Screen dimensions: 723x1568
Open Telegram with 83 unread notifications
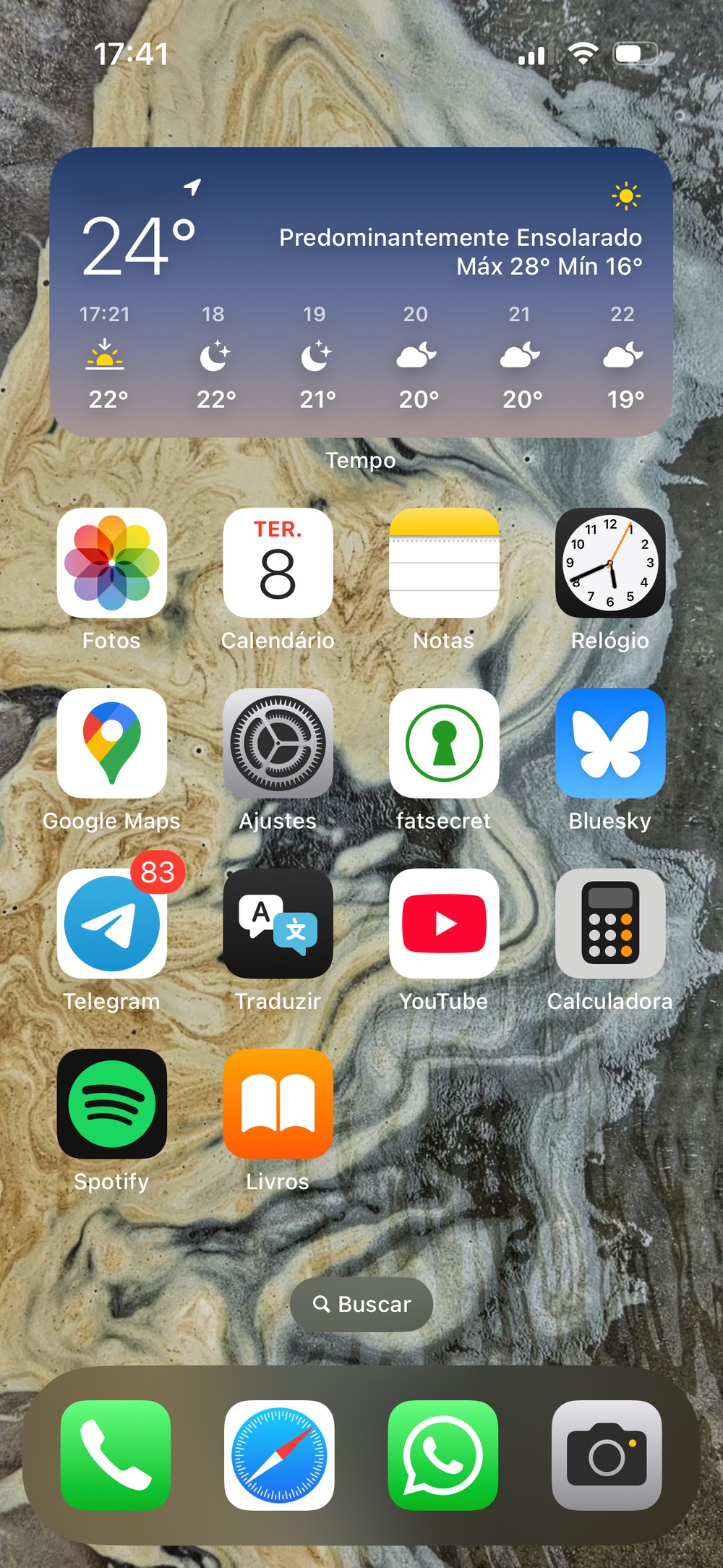(112, 924)
